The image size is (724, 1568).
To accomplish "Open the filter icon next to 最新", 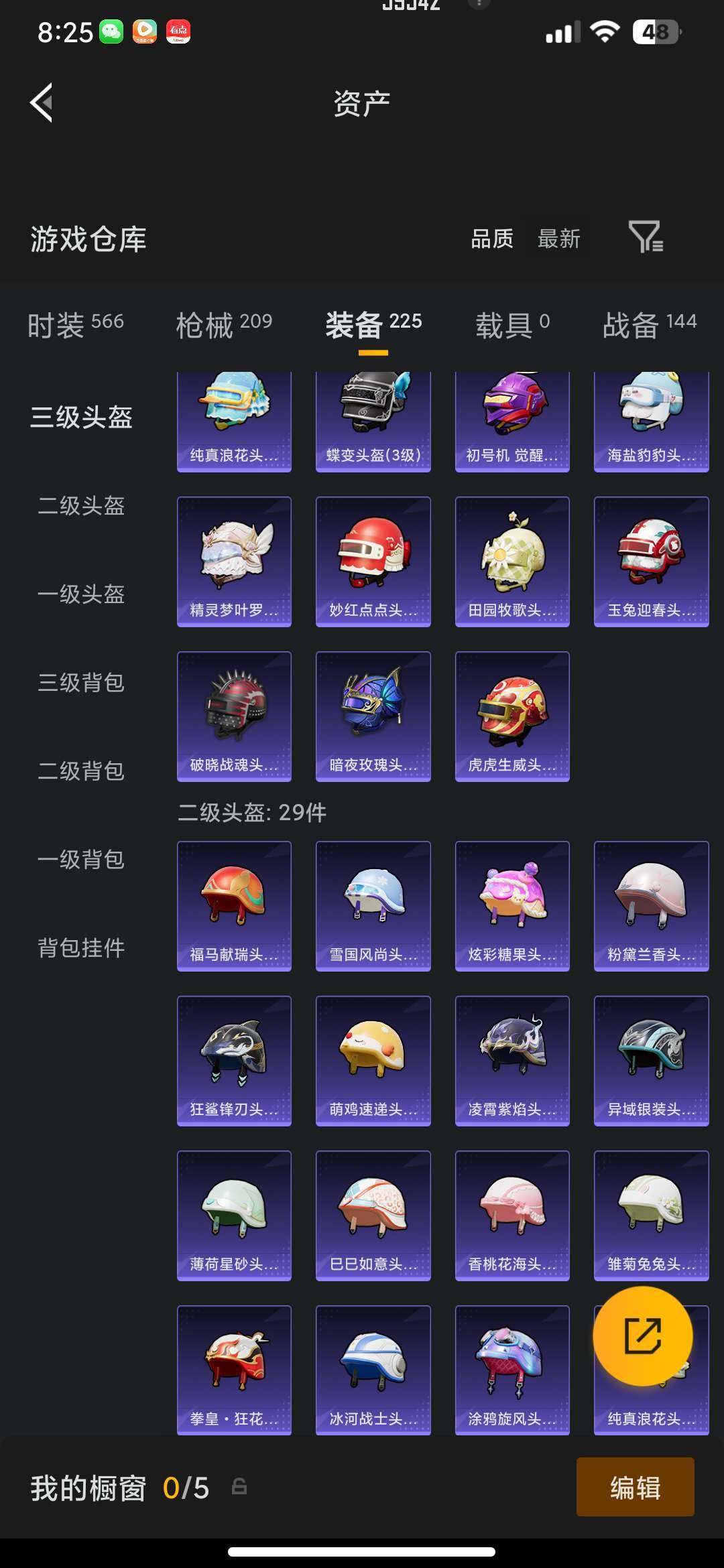I will point(644,239).
